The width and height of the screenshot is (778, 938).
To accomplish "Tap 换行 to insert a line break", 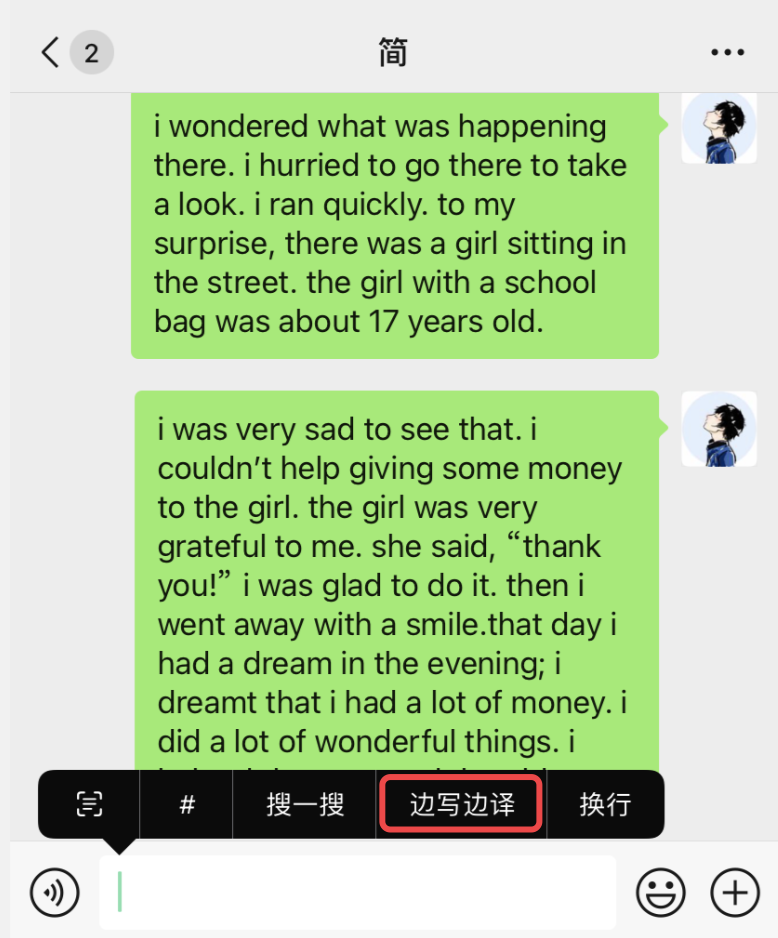I will tap(605, 803).
